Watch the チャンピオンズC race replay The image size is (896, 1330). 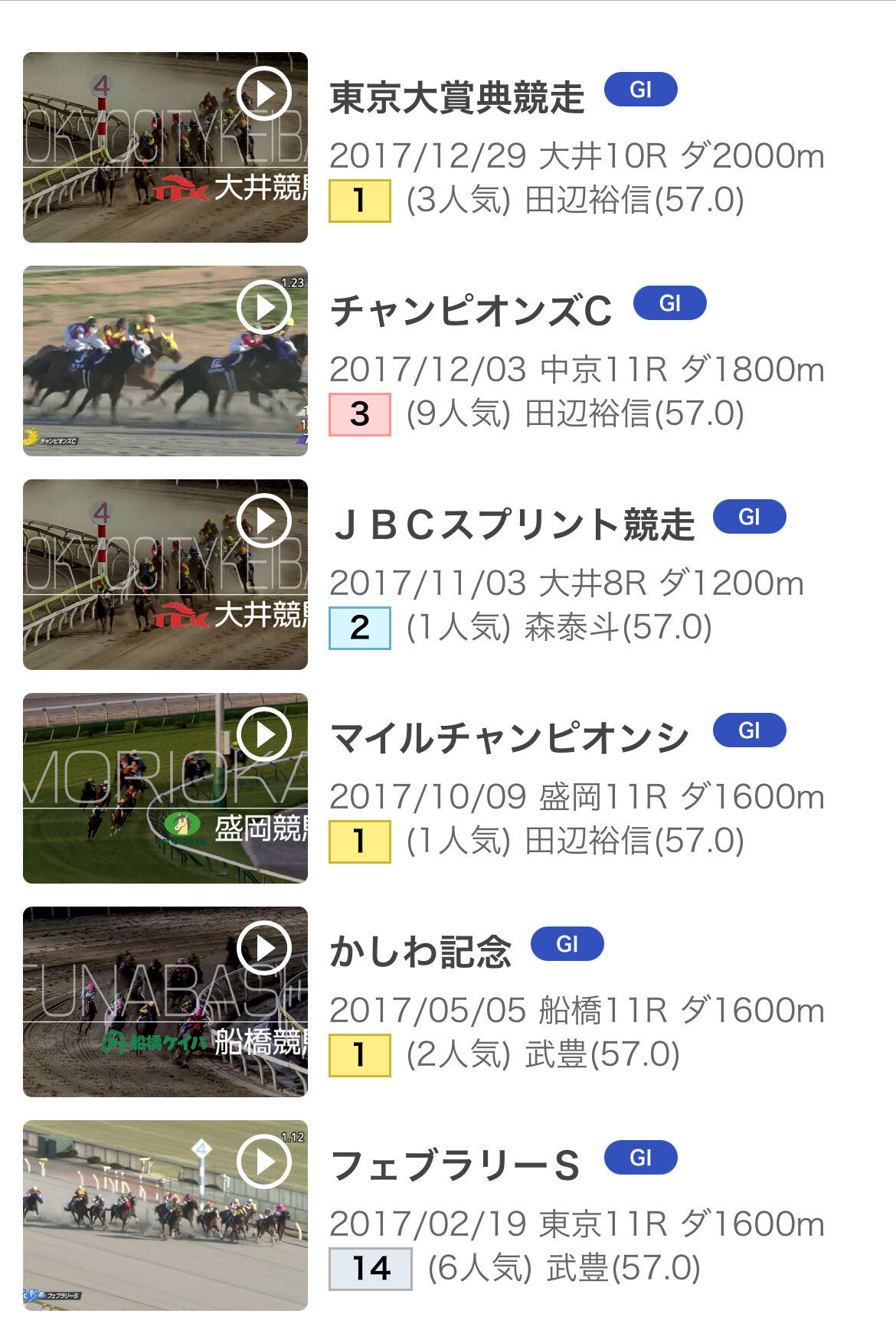point(264,308)
